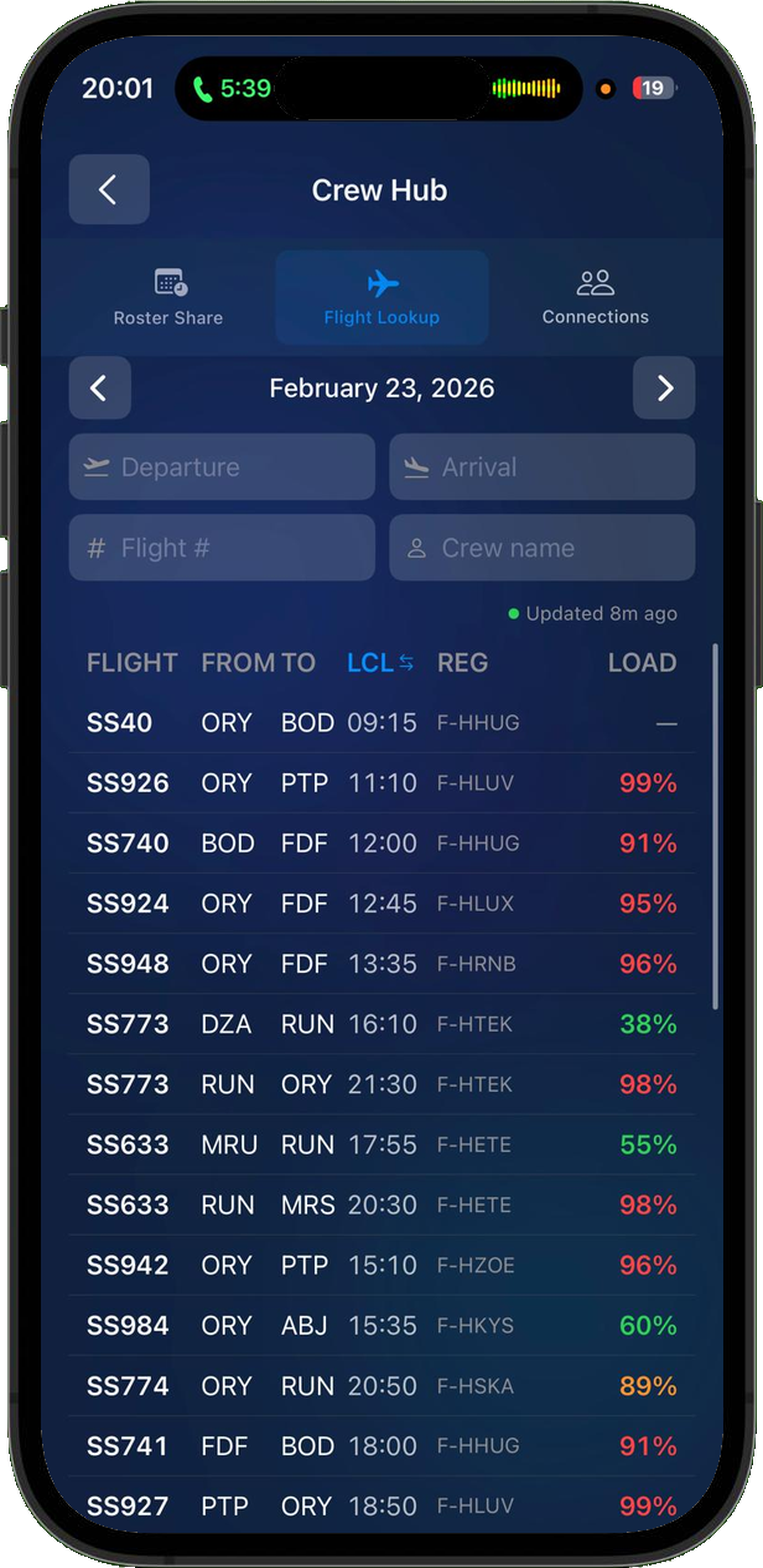
Task: Tap the hash icon in the Flight field
Action: 95,547
